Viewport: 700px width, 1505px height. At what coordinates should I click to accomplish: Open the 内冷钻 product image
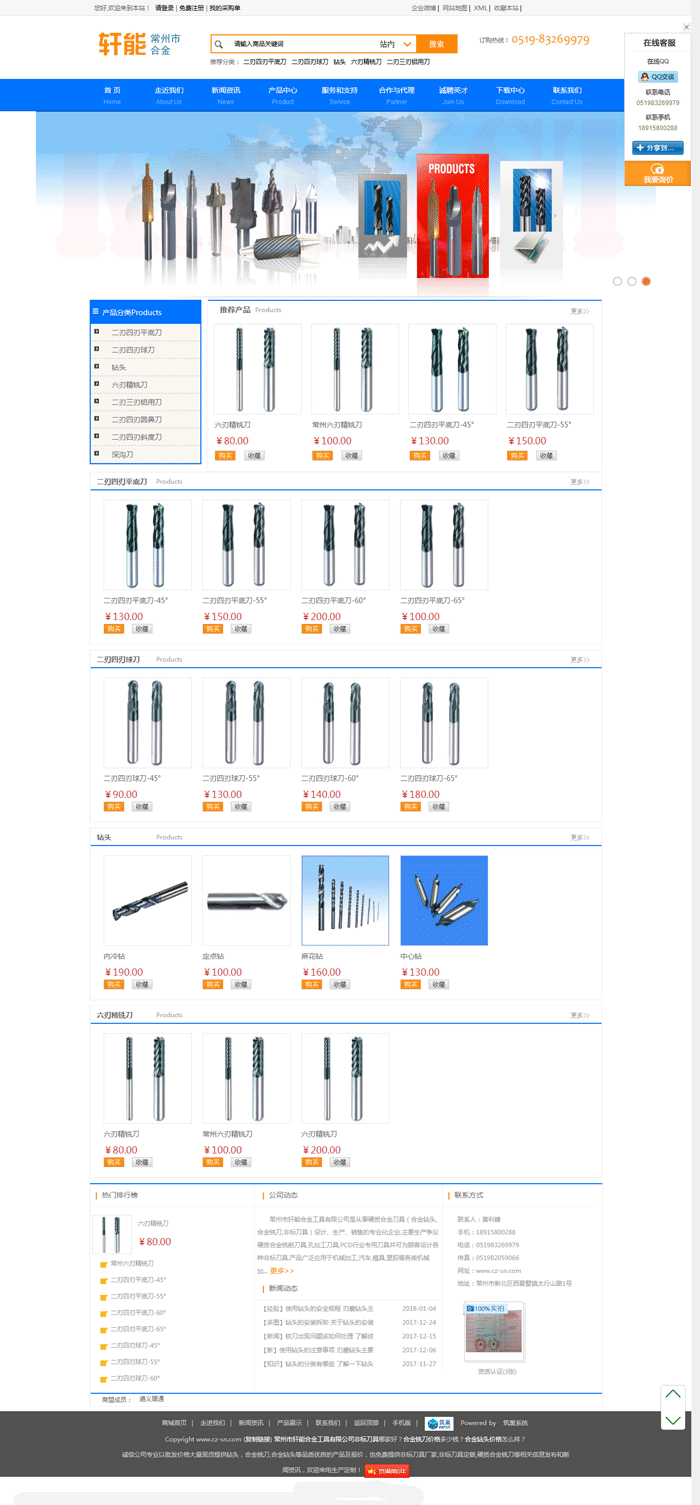[x=147, y=900]
